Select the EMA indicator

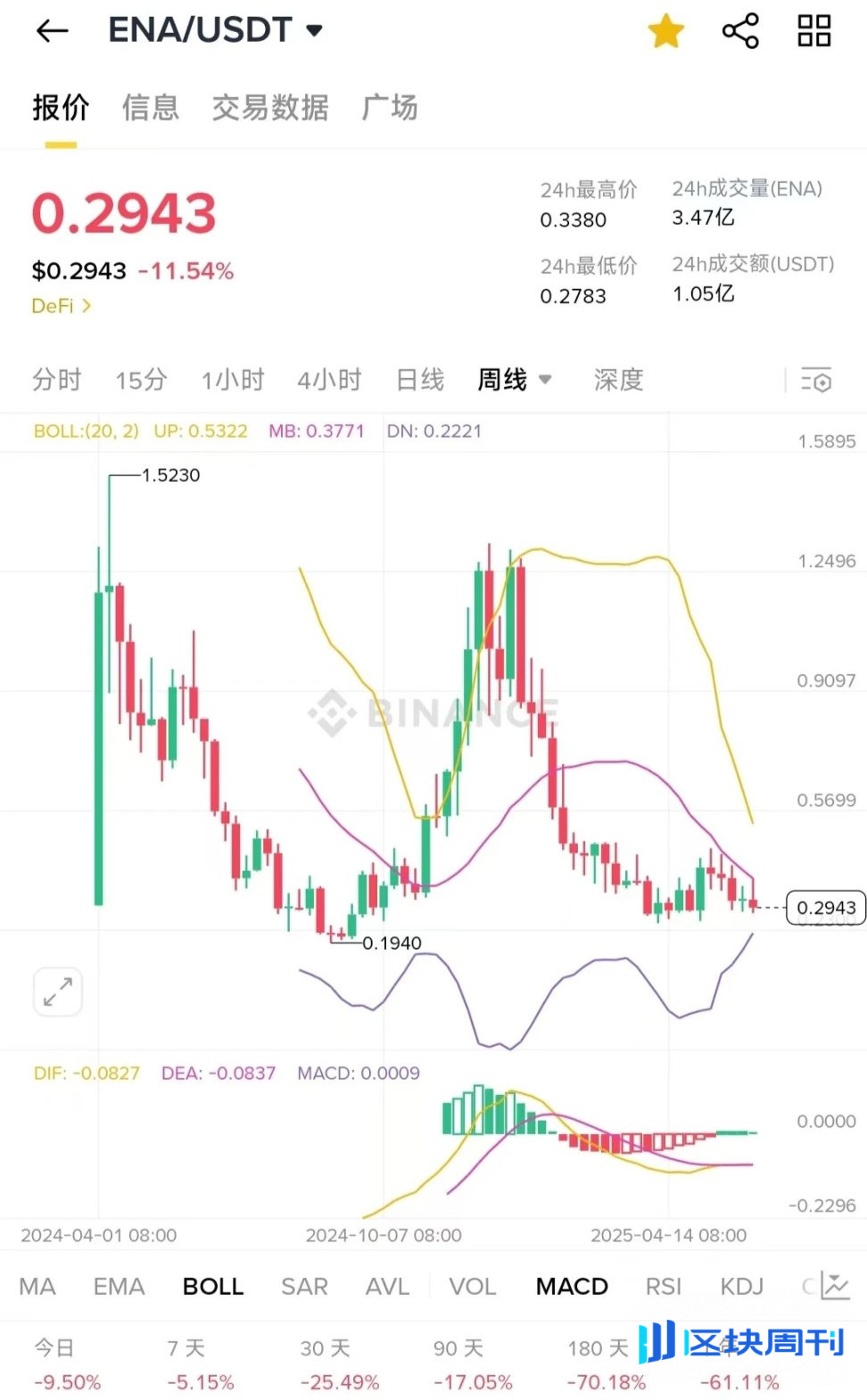[119, 1287]
